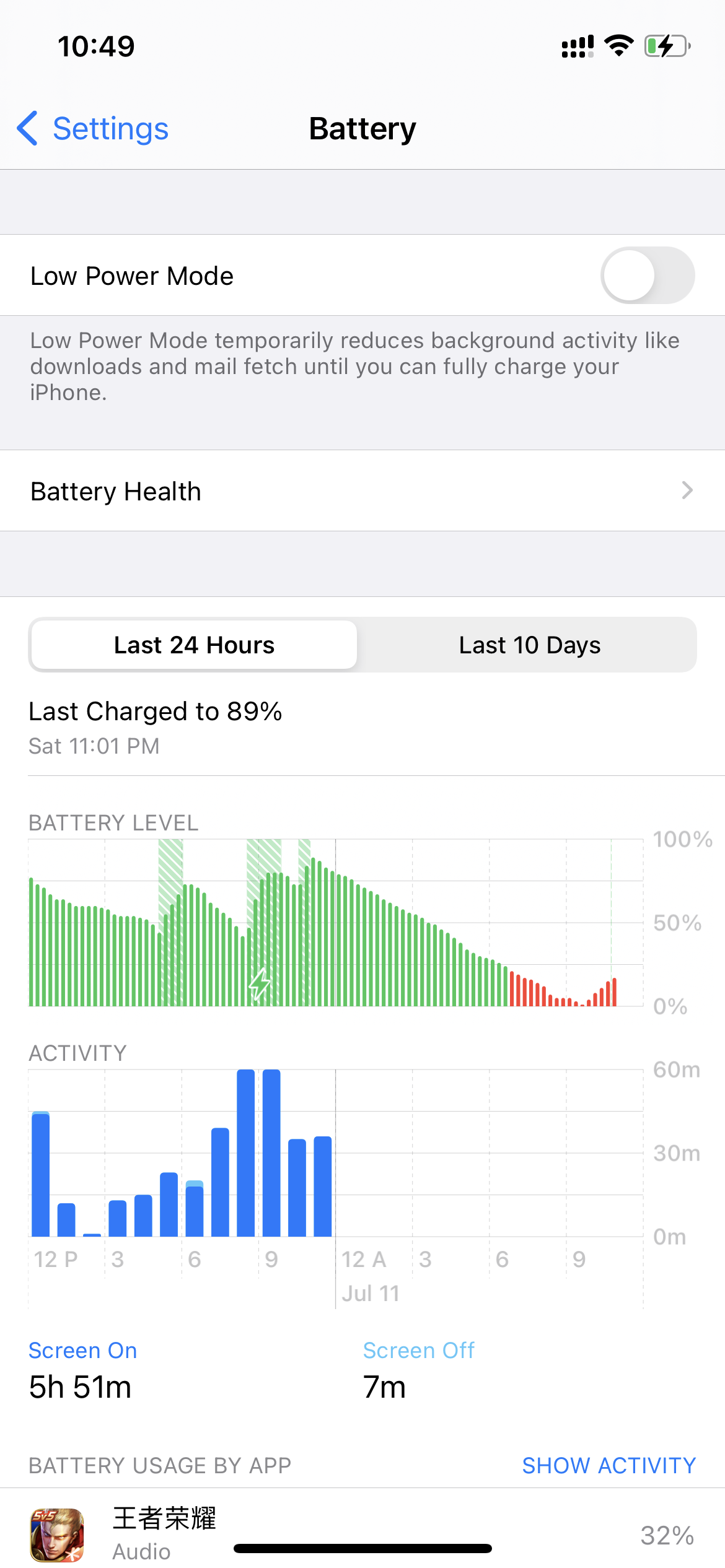Image resolution: width=725 pixels, height=1568 pixels.
Task: Enable Low Power Mode
Action: 647,276
